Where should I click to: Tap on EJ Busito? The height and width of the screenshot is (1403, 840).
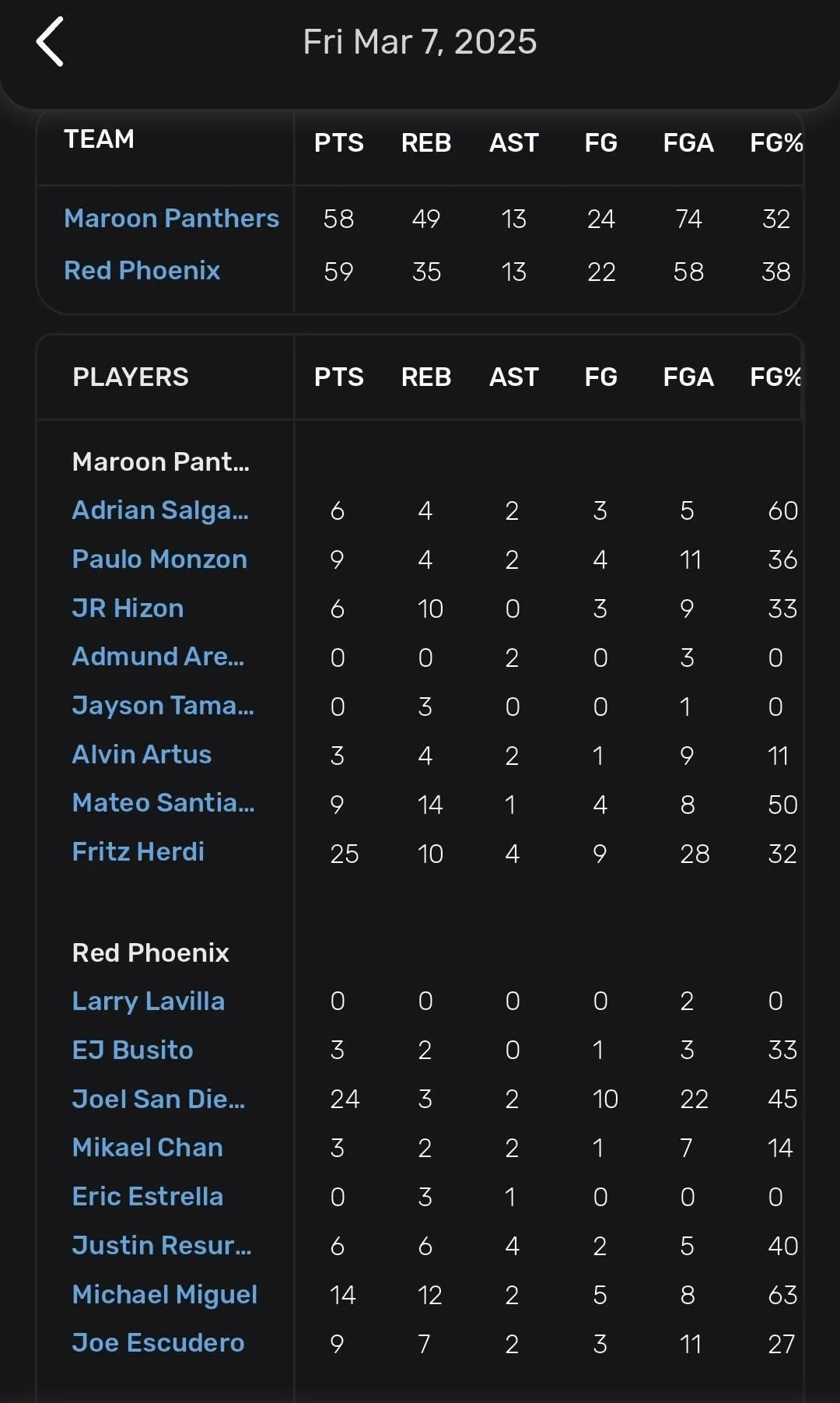(132, 1050)
